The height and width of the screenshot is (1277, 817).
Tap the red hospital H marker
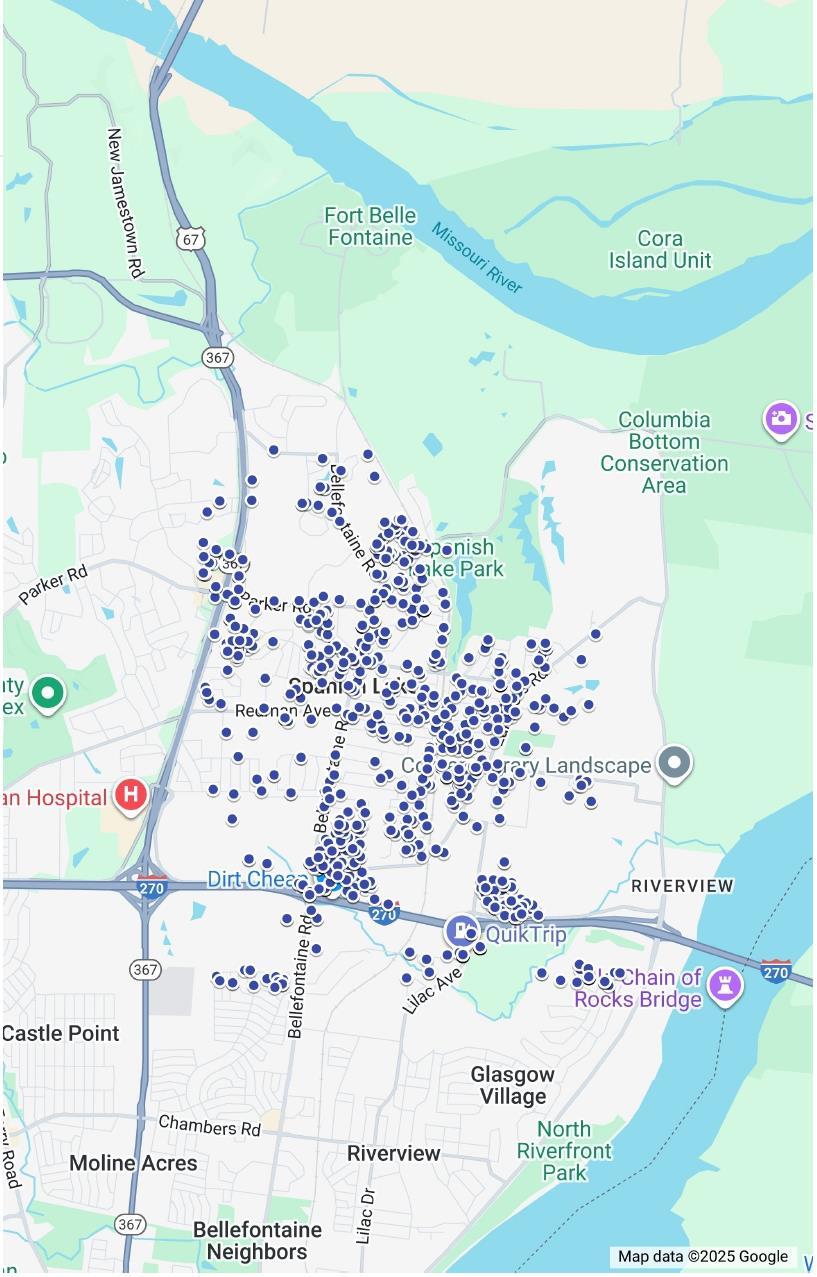130,796
